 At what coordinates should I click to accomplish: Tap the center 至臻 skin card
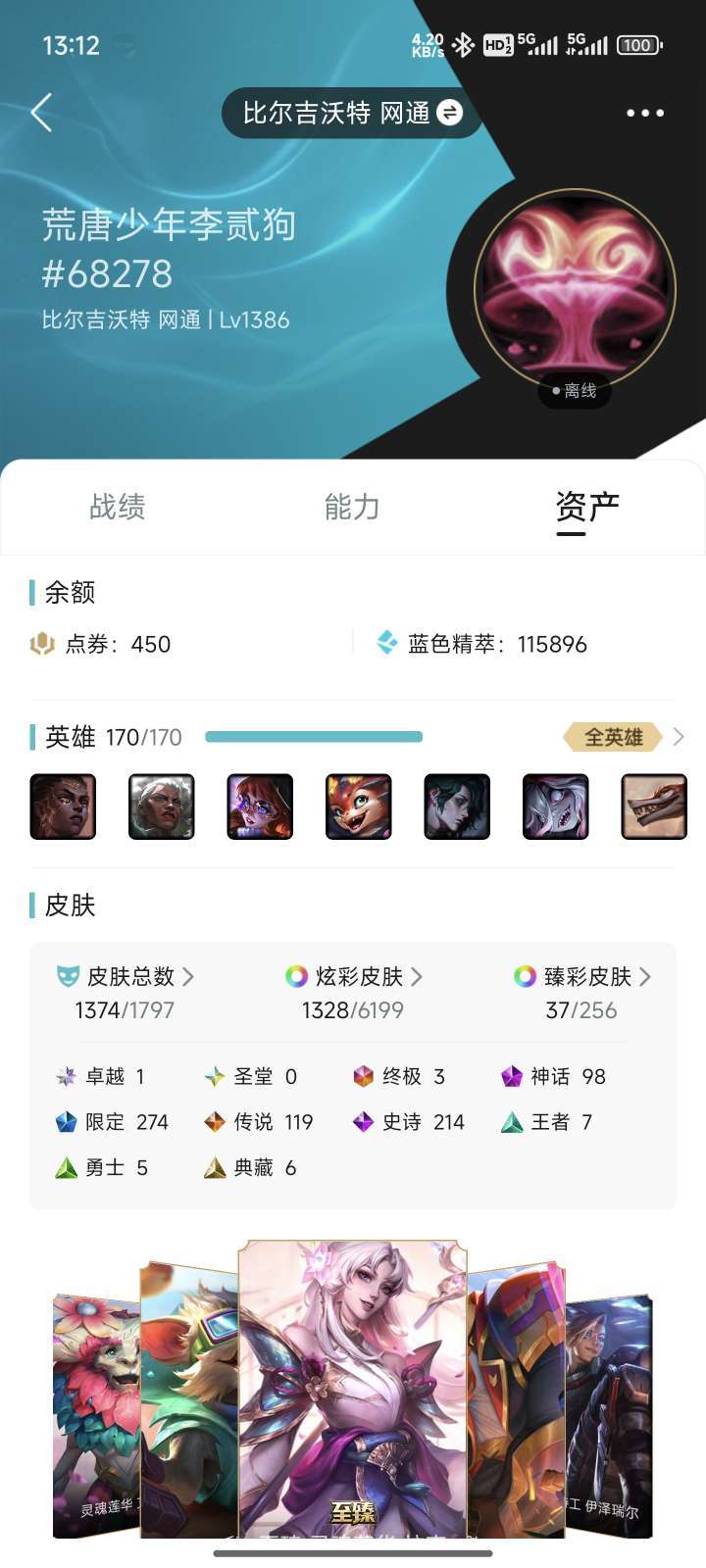click(x=352, y=1388)
